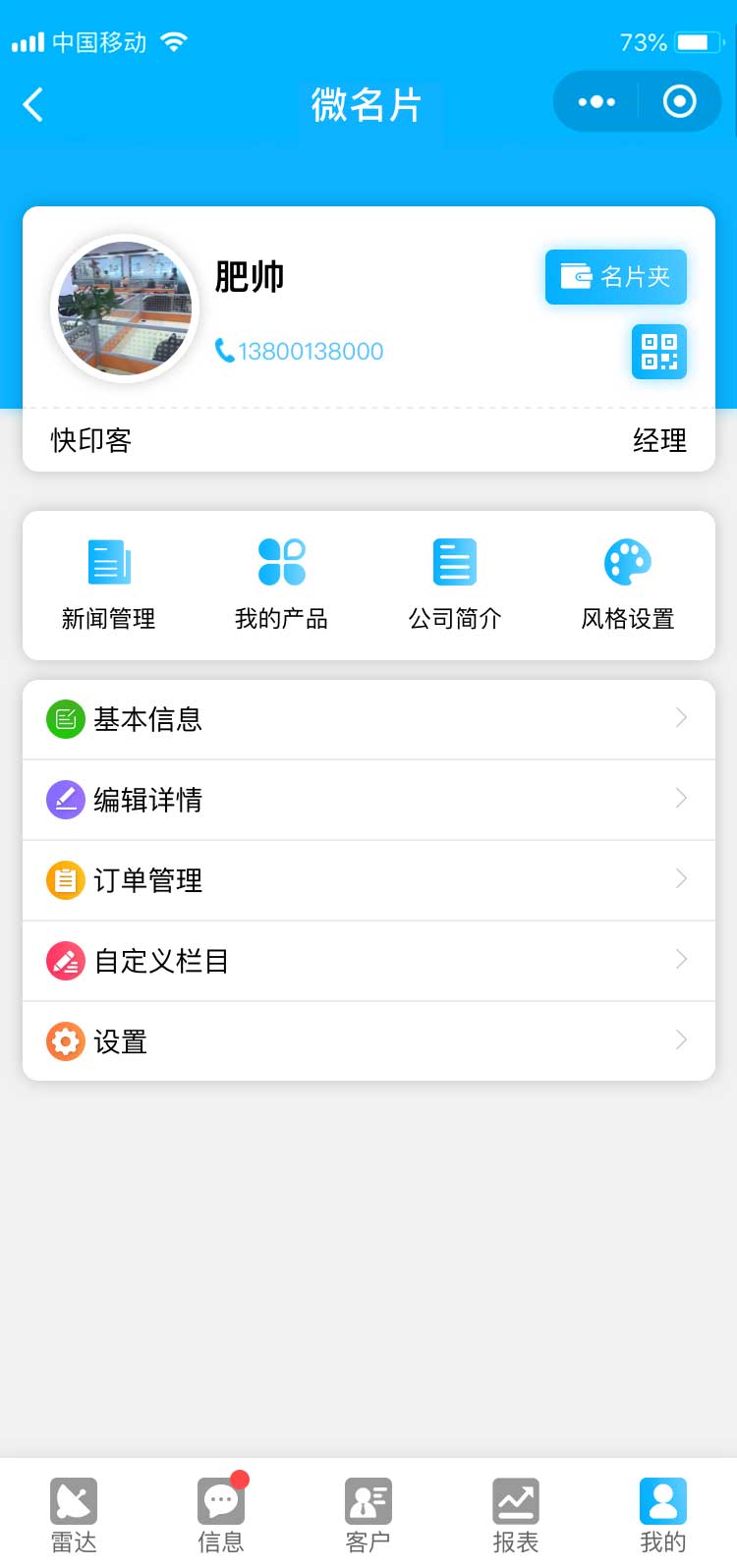
Task: Open the 风格设置 style settings palette icon
Action: (x=627, y=561)
